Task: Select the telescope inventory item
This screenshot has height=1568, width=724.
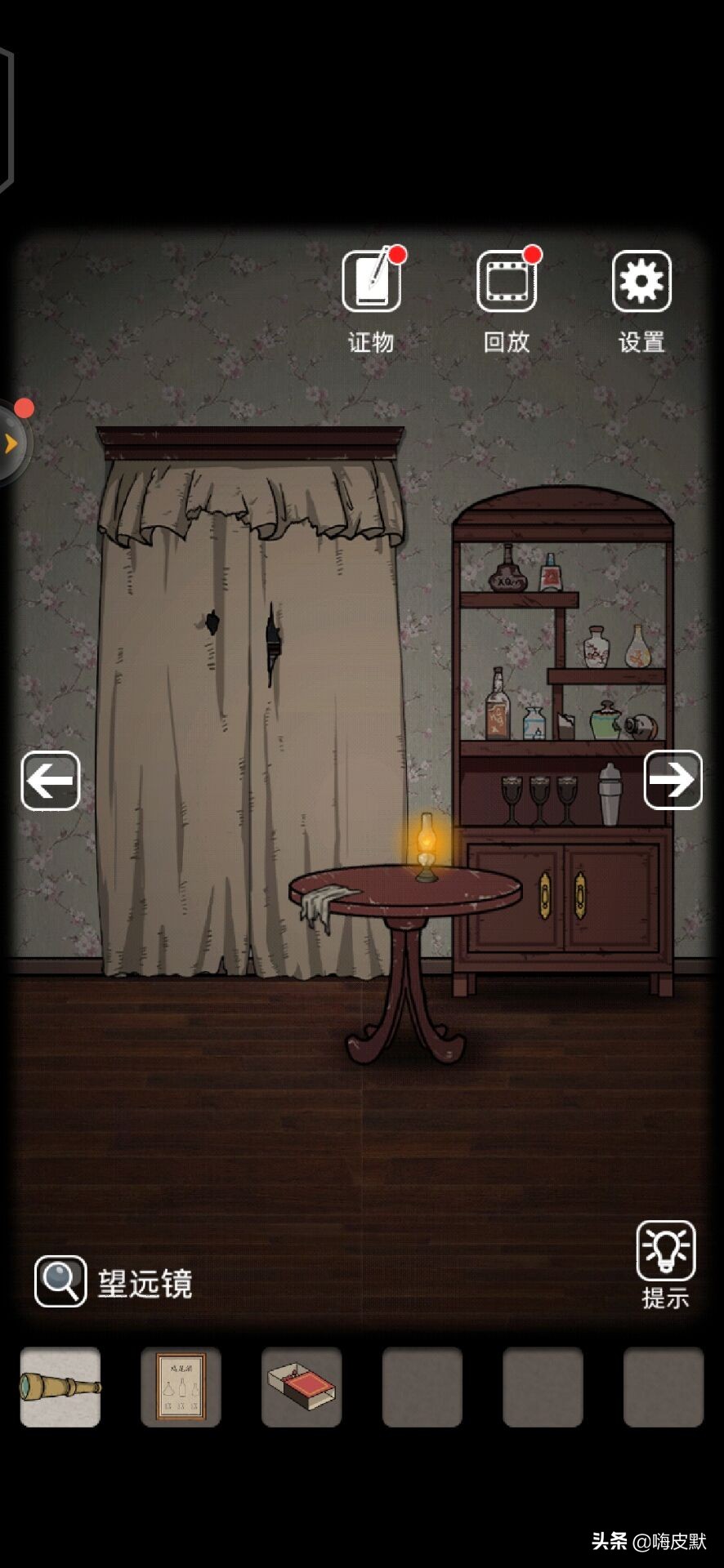Action: pos(60,1387)
